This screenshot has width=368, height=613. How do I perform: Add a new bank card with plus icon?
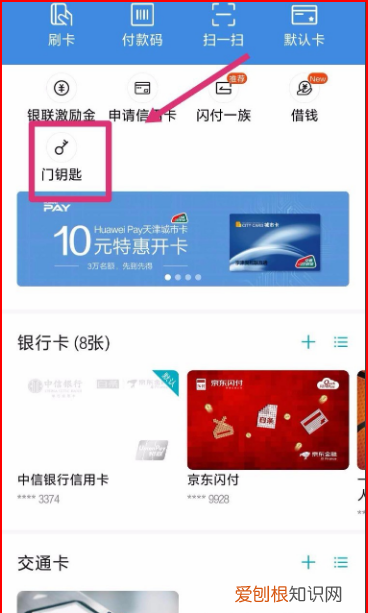pos(308,342)
